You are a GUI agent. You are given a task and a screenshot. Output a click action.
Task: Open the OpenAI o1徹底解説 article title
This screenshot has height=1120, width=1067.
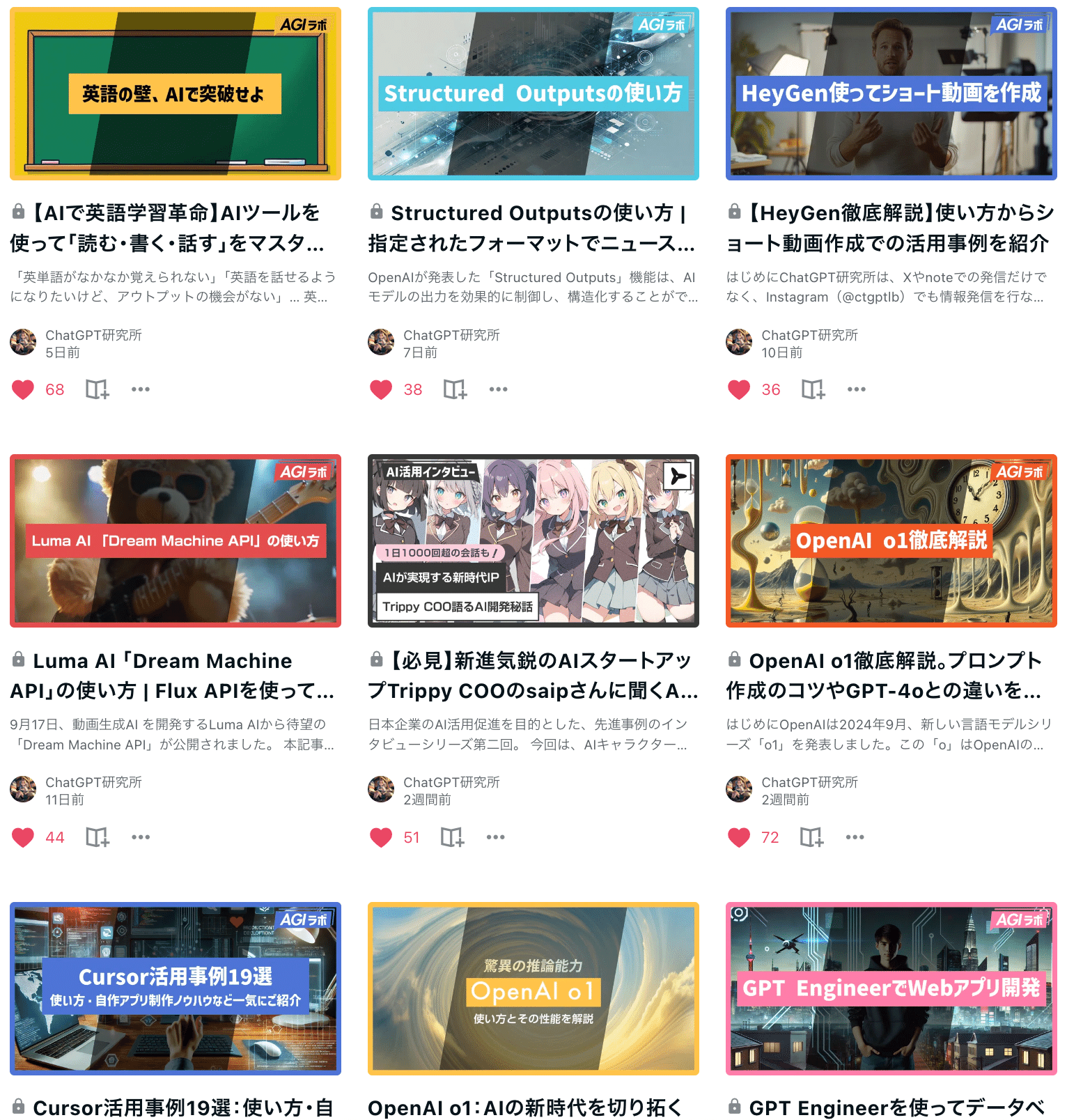[x=891, y=675]
